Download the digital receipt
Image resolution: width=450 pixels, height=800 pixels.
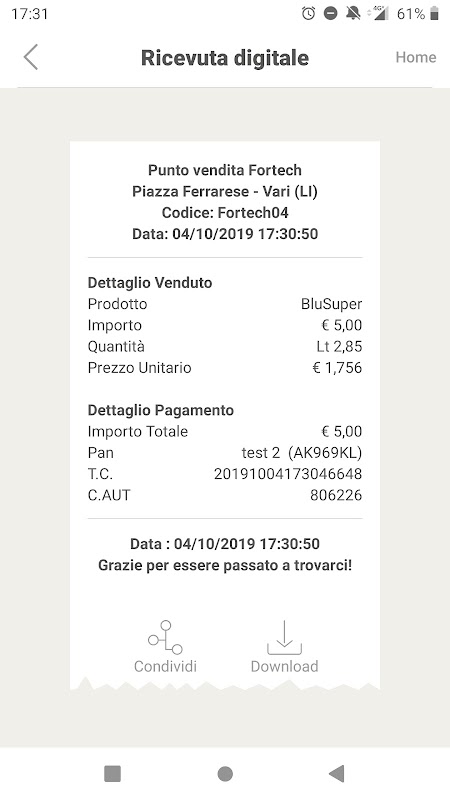click(x=284, y=647)
